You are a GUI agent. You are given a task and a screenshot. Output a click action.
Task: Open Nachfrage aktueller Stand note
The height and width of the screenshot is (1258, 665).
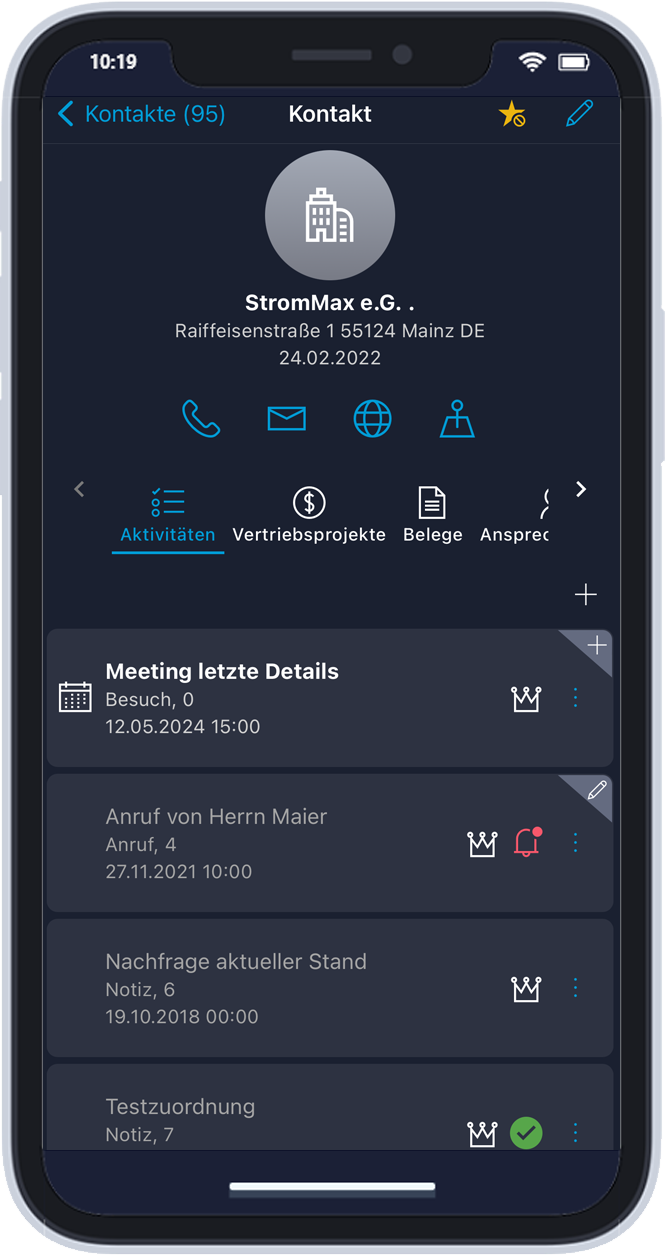point(330,988)
